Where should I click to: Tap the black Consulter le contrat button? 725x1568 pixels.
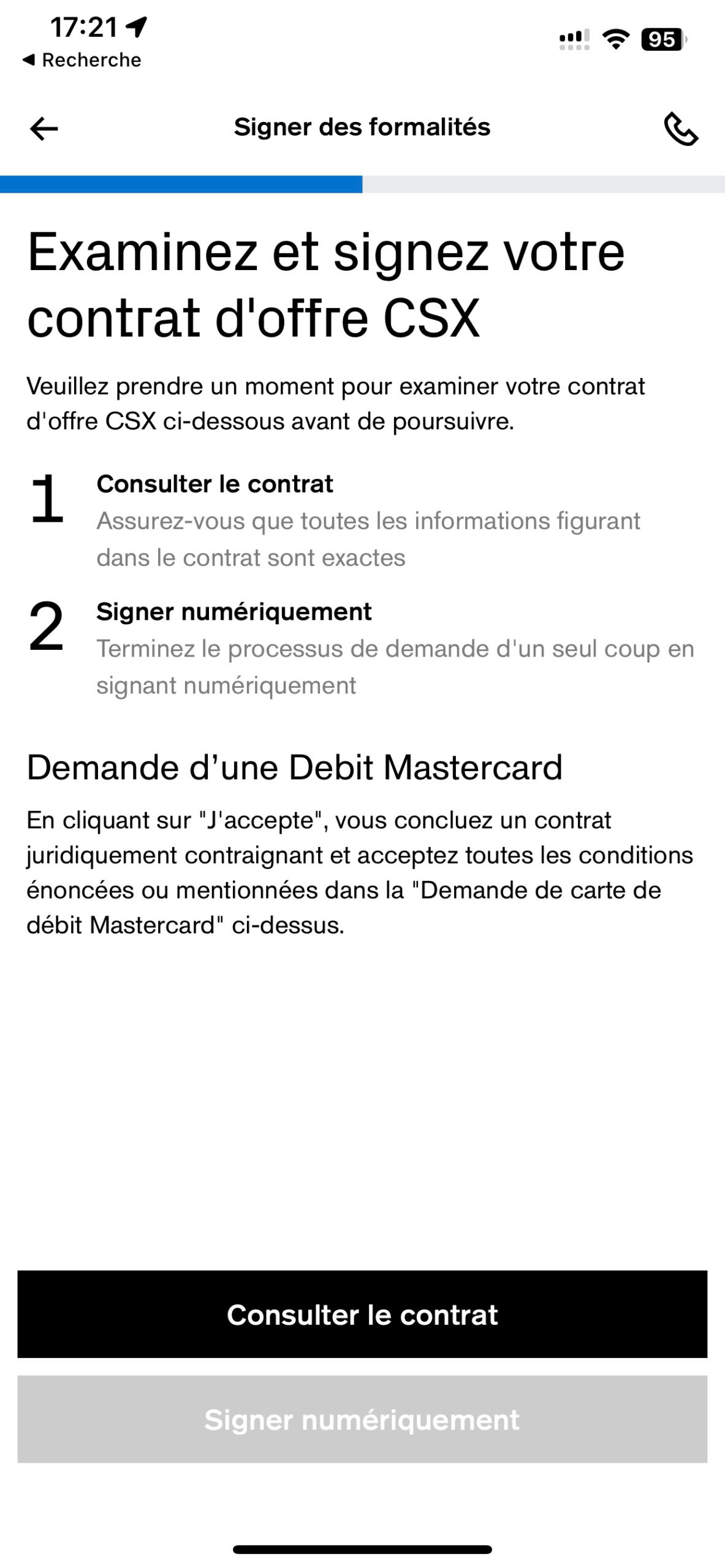[362, 1314]
